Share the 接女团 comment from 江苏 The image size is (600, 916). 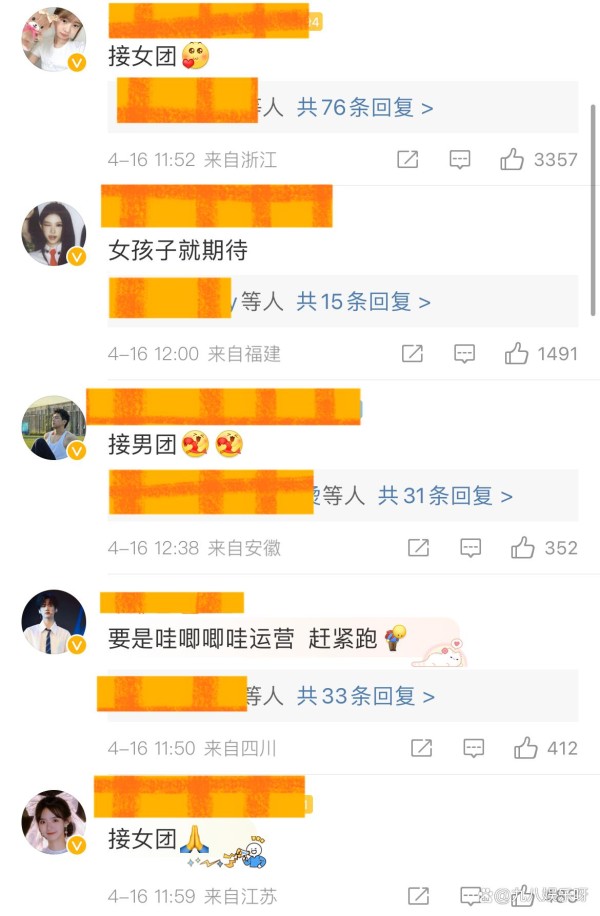pos(418,895)
